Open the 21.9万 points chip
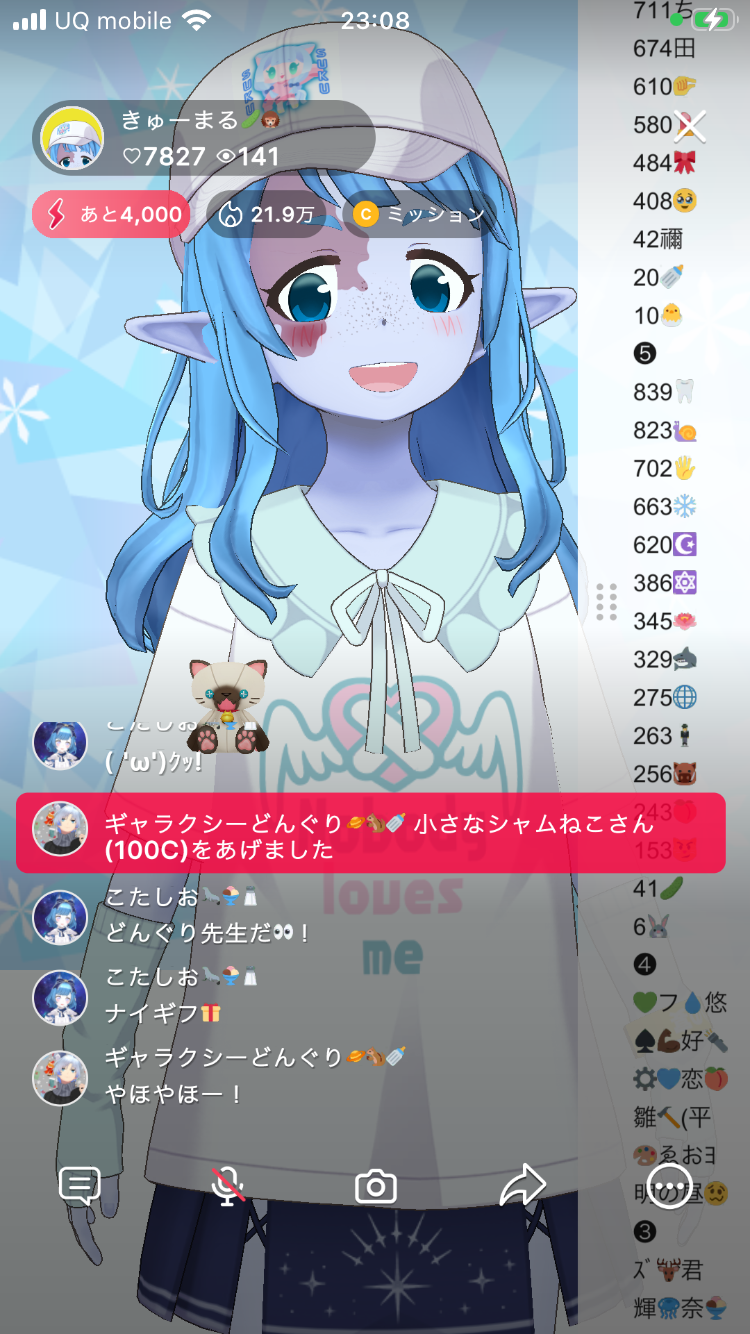This screenshot has width=750, height=1334. pos(266,214)
